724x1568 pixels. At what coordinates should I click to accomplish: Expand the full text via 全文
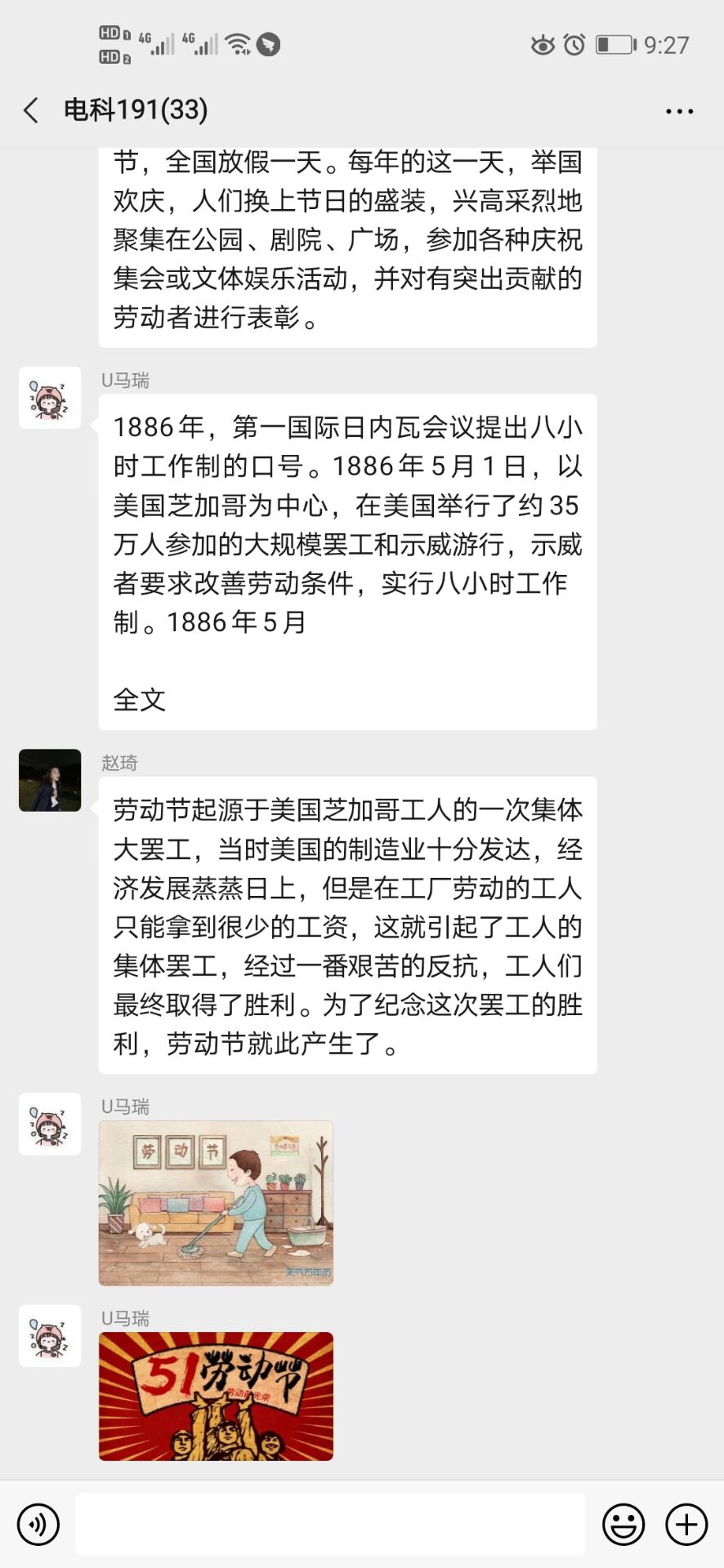pos(140,700)
